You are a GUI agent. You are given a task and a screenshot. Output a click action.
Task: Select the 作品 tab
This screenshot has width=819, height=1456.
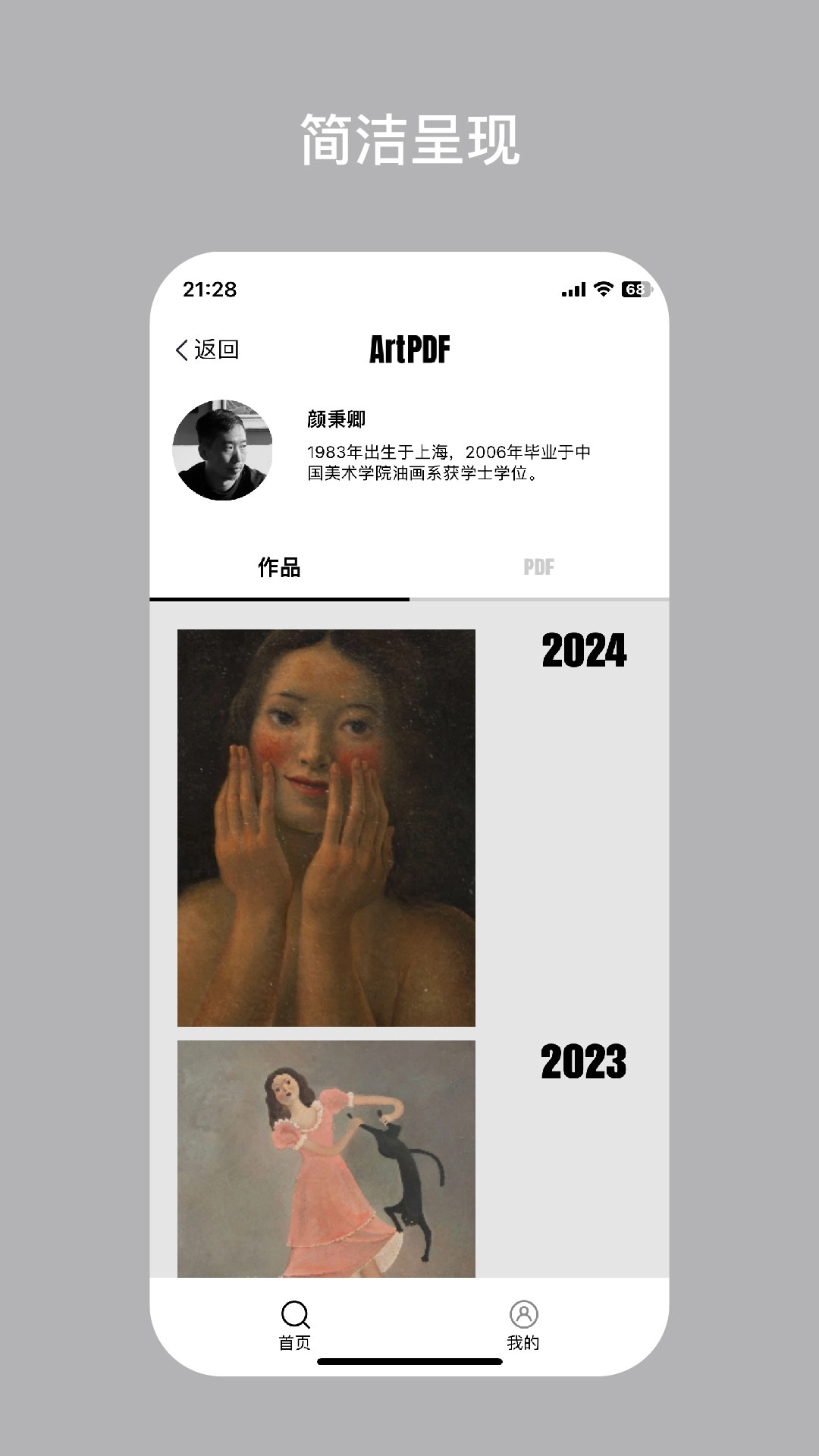pyautogui.click(x=278, y=566)
